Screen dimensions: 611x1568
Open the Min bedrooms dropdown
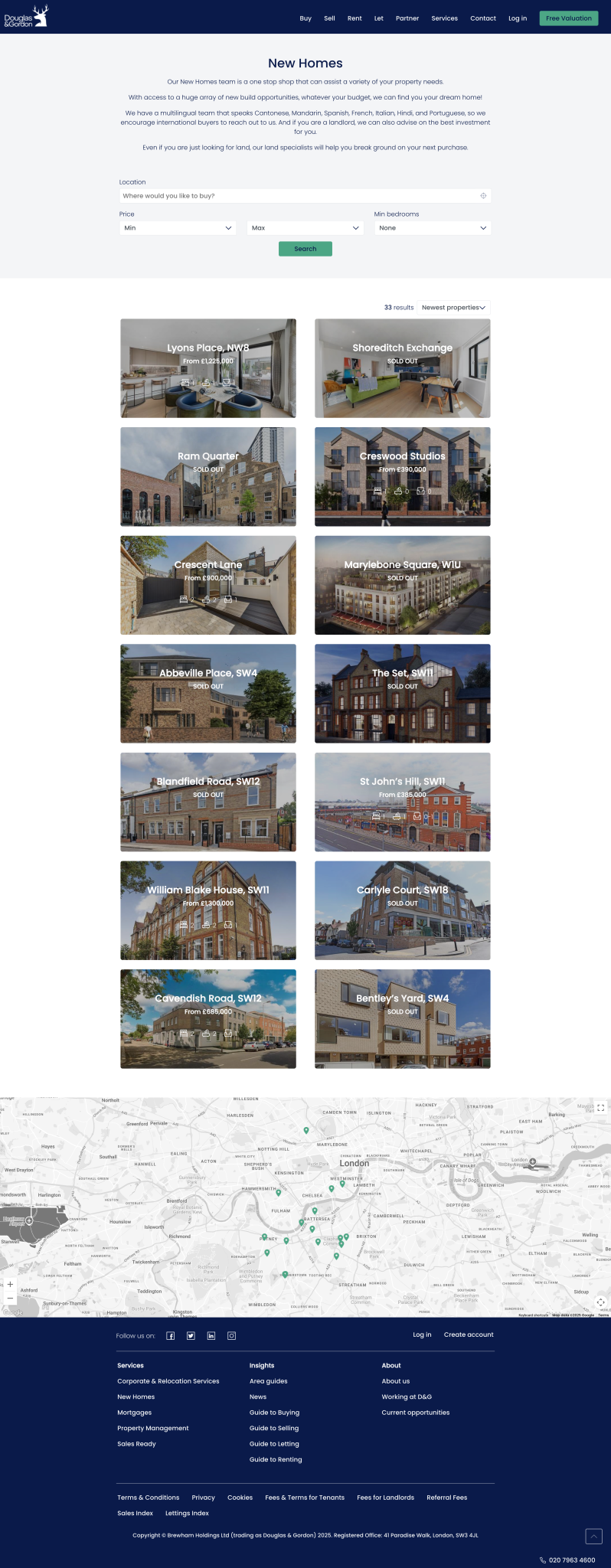click(432, 228)
